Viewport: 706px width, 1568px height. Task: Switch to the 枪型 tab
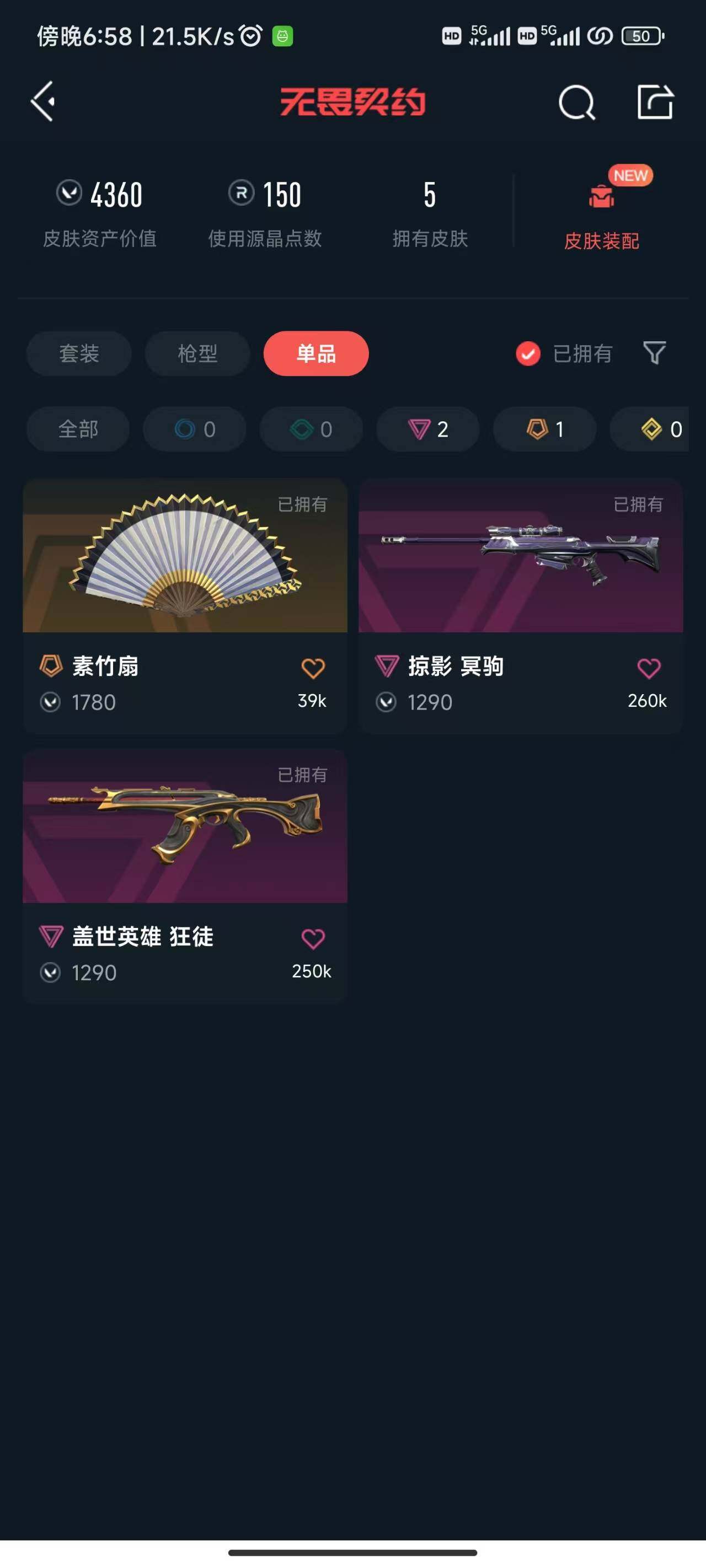pyautogui.click(x=197, y=353)
